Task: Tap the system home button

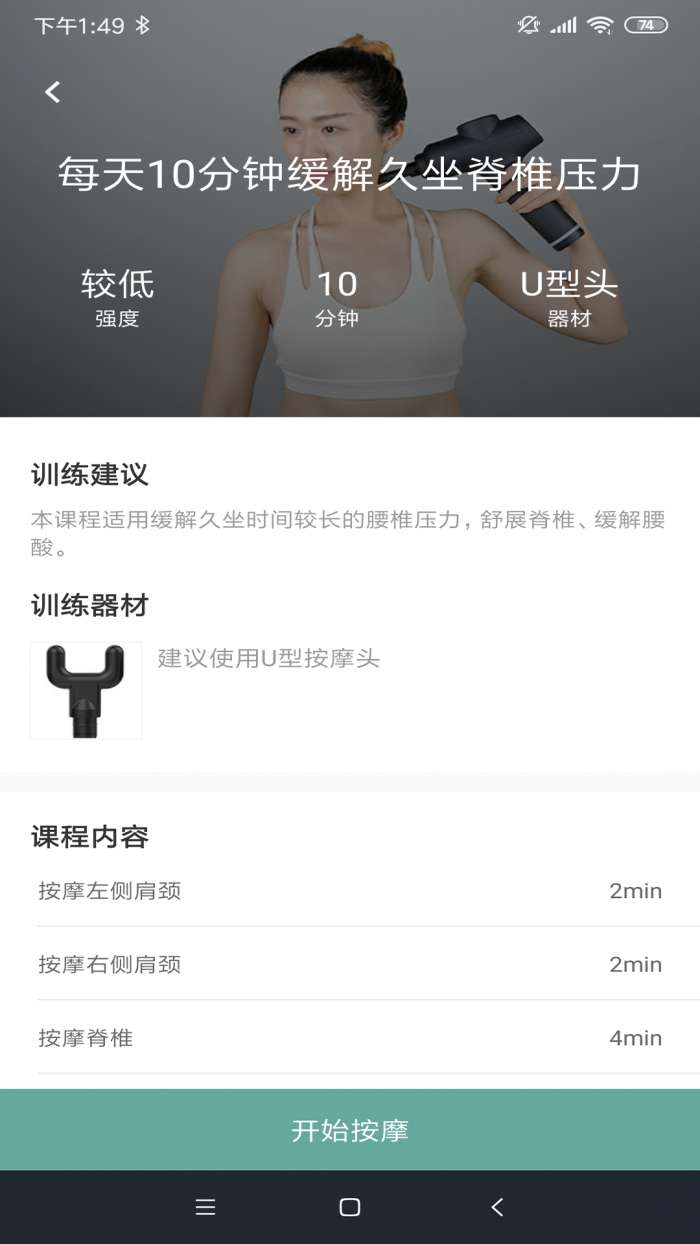Action: click(x=350, y=1207)
